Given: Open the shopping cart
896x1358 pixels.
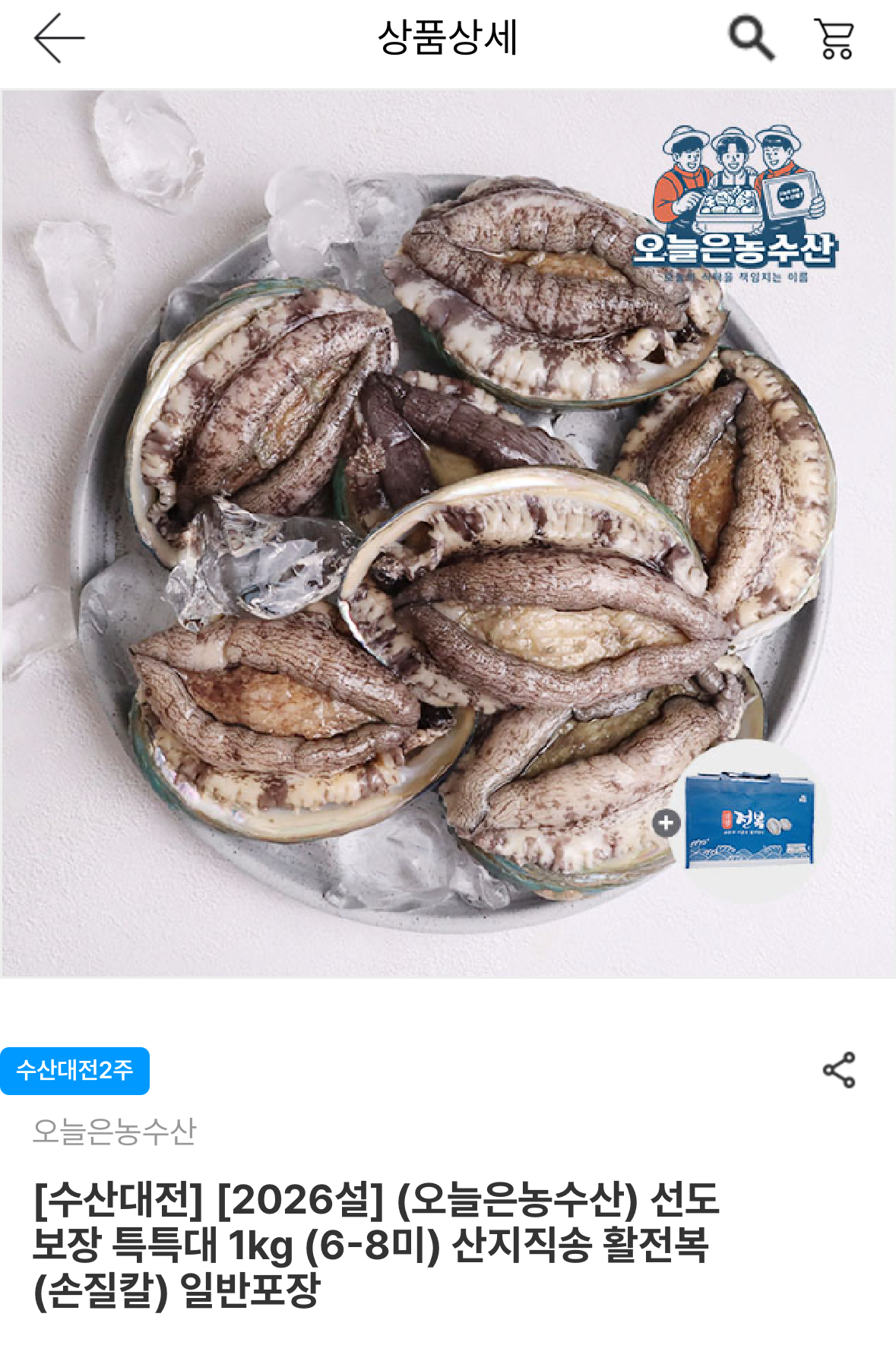Looking at the screenshot, I should (834, 39).
